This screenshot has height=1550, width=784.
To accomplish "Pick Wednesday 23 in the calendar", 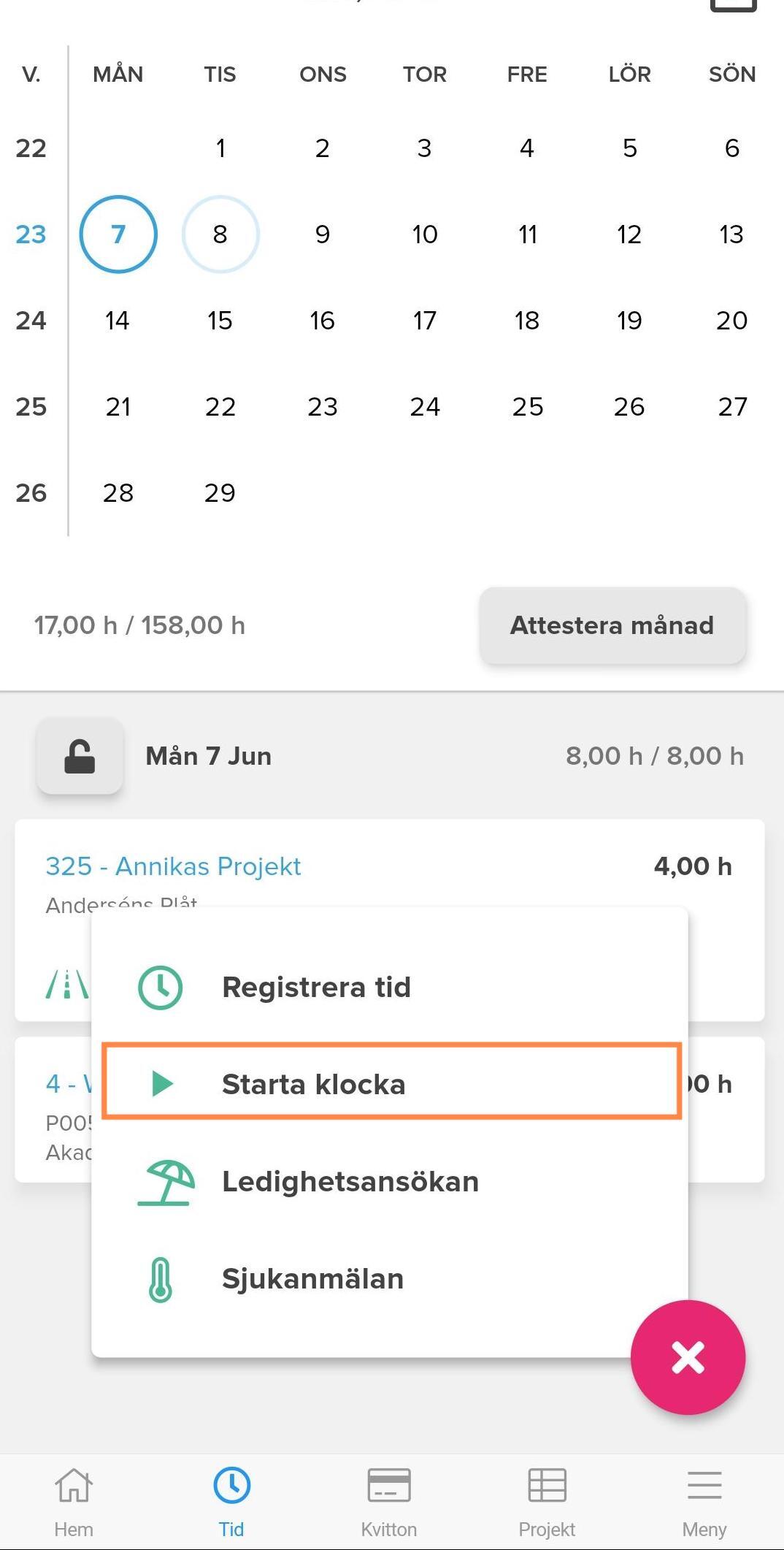I will [322, 406].
